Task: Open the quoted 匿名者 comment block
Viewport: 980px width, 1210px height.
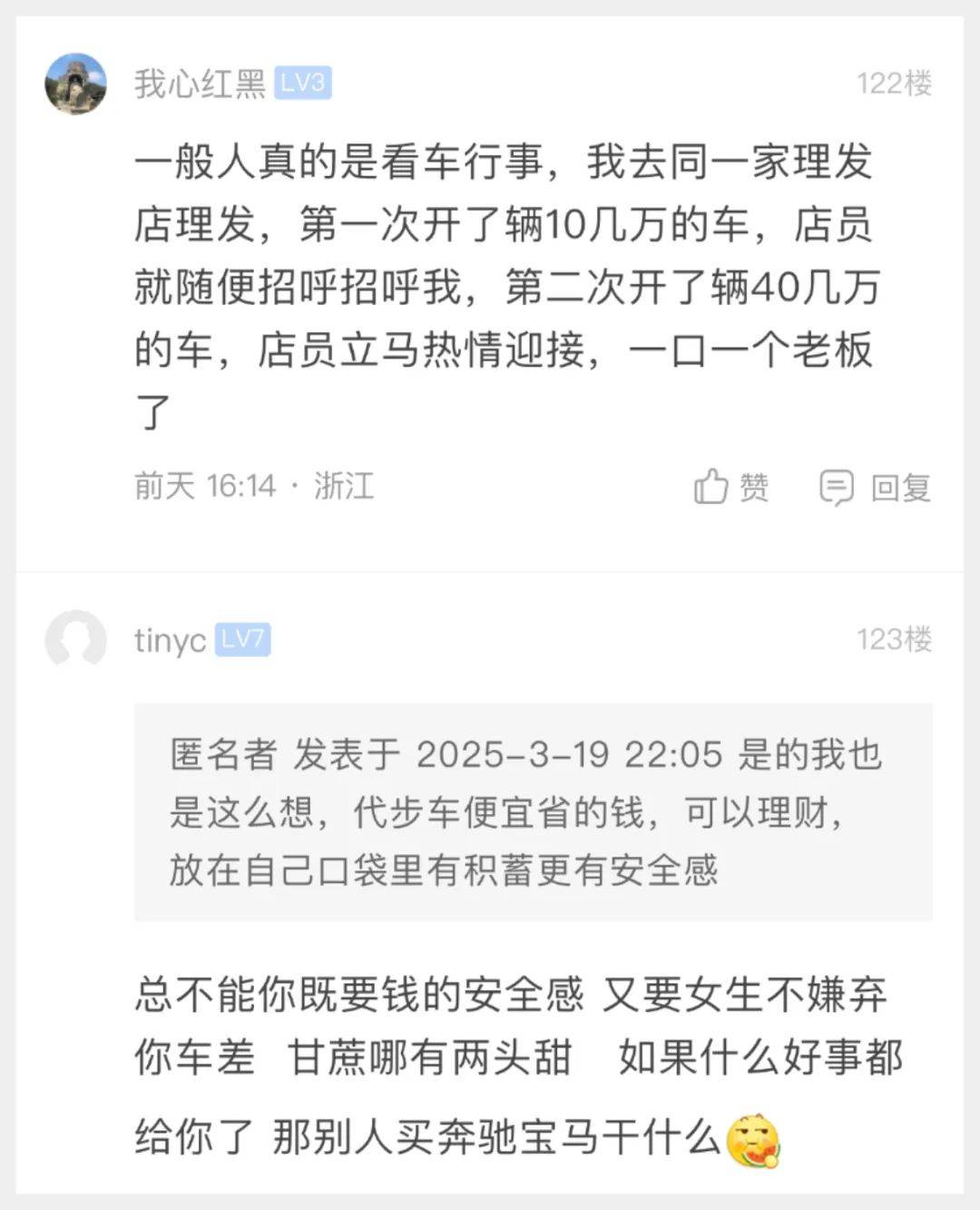Action: [533, 812]
